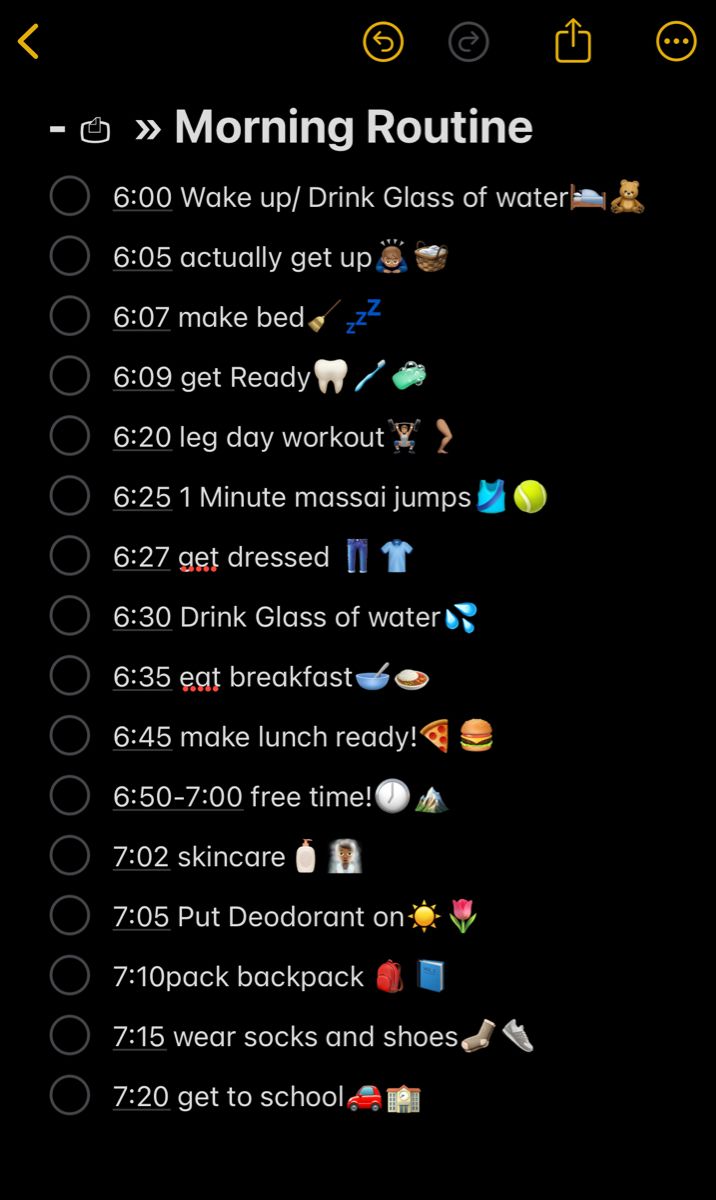The width and height of the screenshot is (716, 1200).
Task: Check off 6:45 make lunch ready
Action: point(70,736)
